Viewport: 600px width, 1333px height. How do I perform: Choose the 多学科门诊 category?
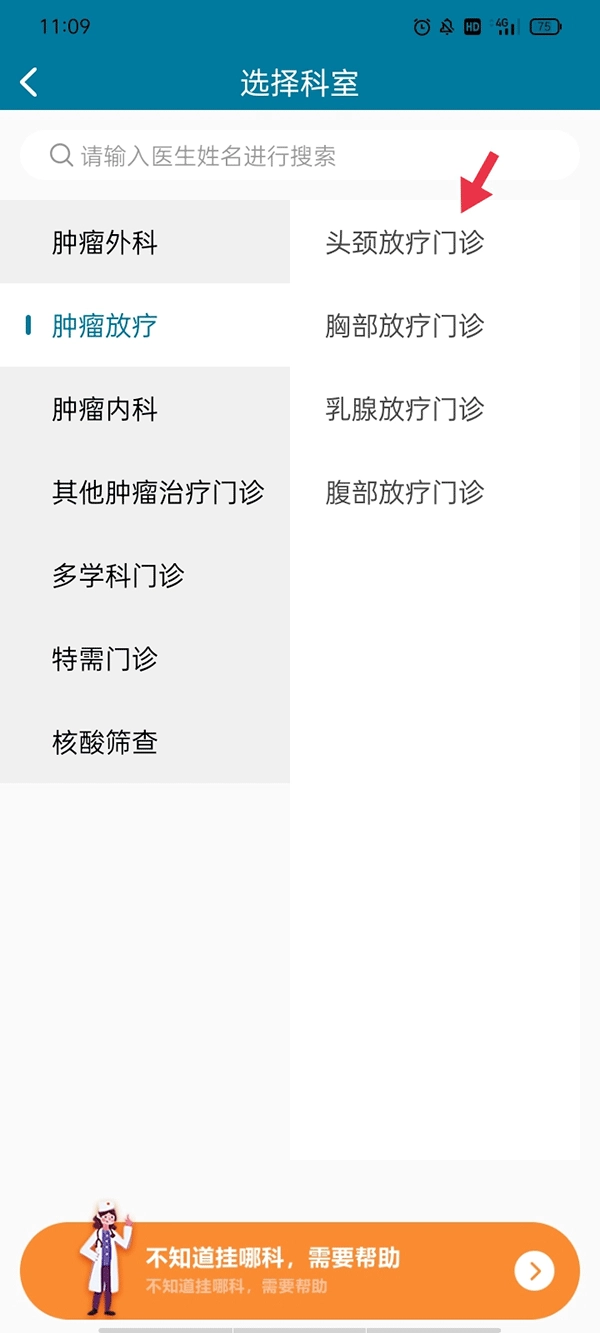(118, 576)
